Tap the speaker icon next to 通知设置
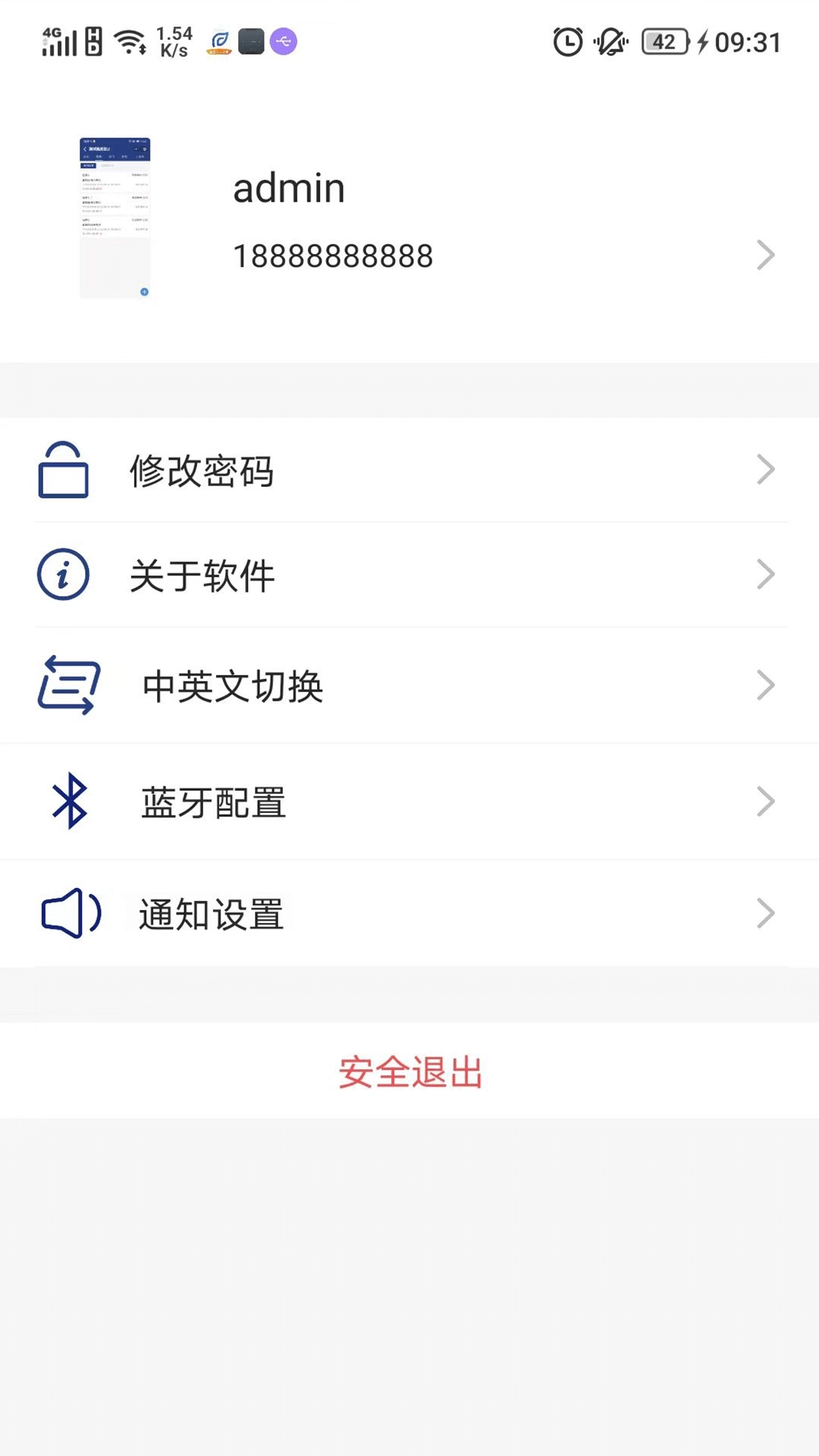The height and width of the screenshot is (1456, 819). [x=70, y=913]
